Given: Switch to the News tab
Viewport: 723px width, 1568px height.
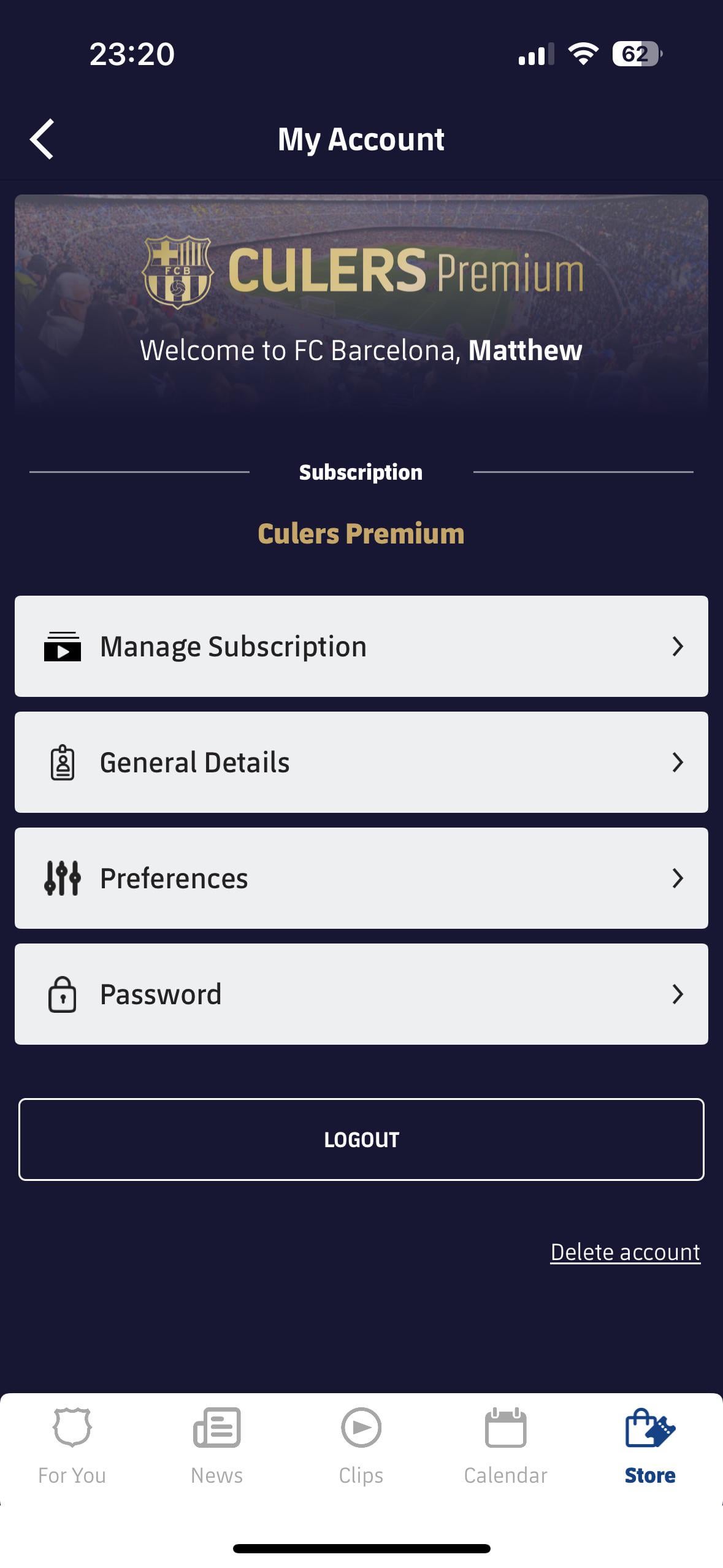Looking at the screenshot, I should [x=216, y=1447].
